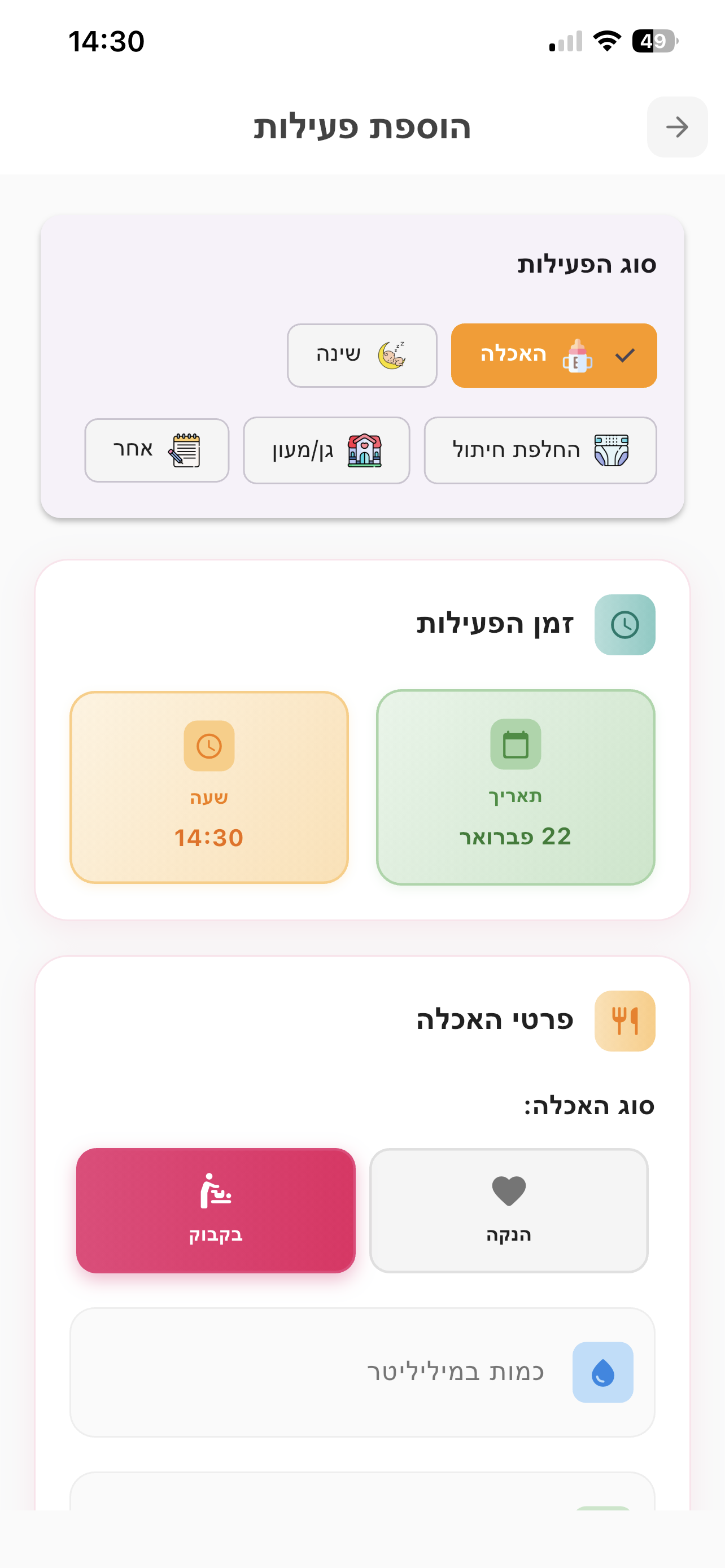Click the teal clock icon beside זמן הפעילות

[x=624, y=624]
